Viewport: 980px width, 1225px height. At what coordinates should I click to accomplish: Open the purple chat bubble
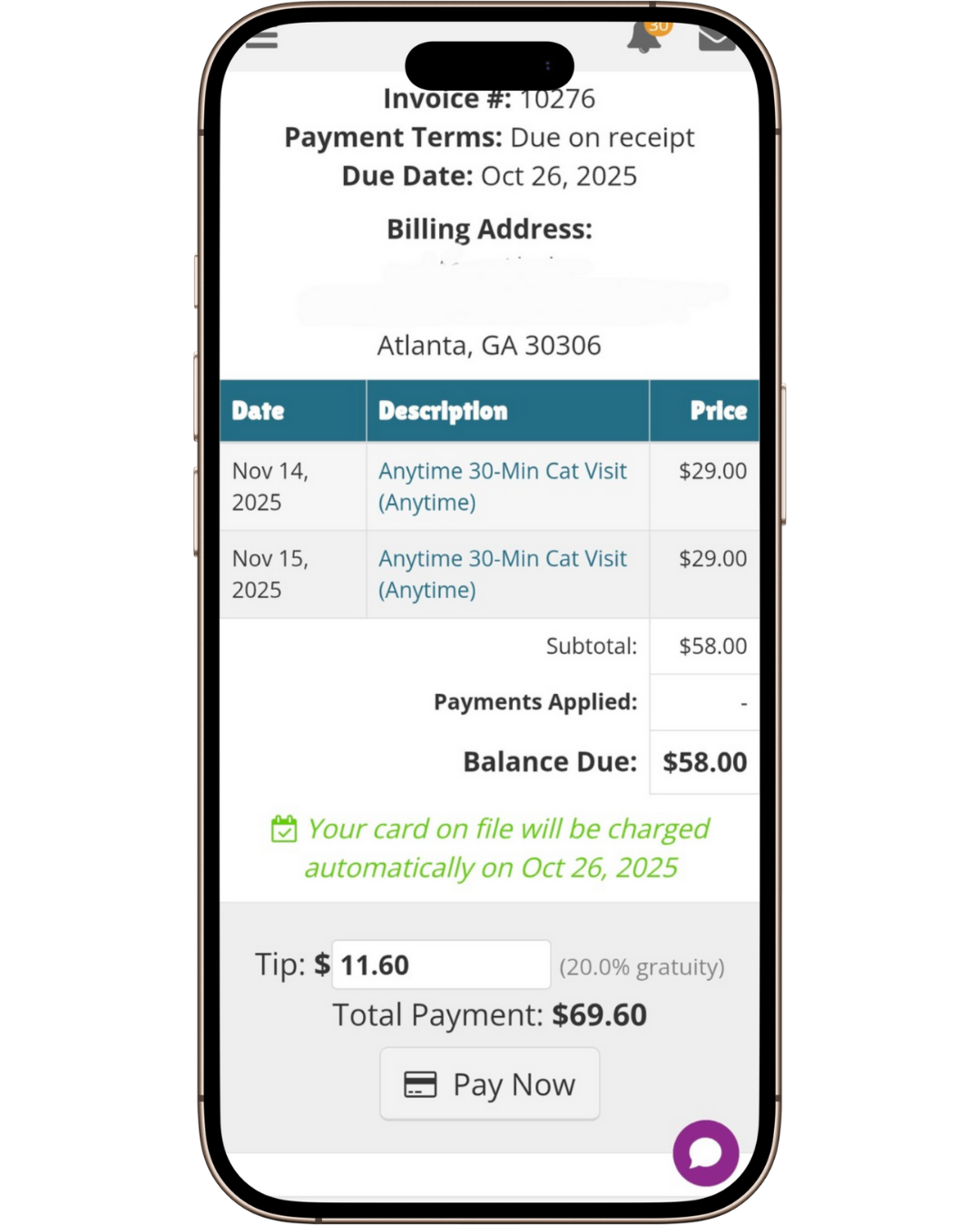pyautogui.click(x=705, y=1152)
